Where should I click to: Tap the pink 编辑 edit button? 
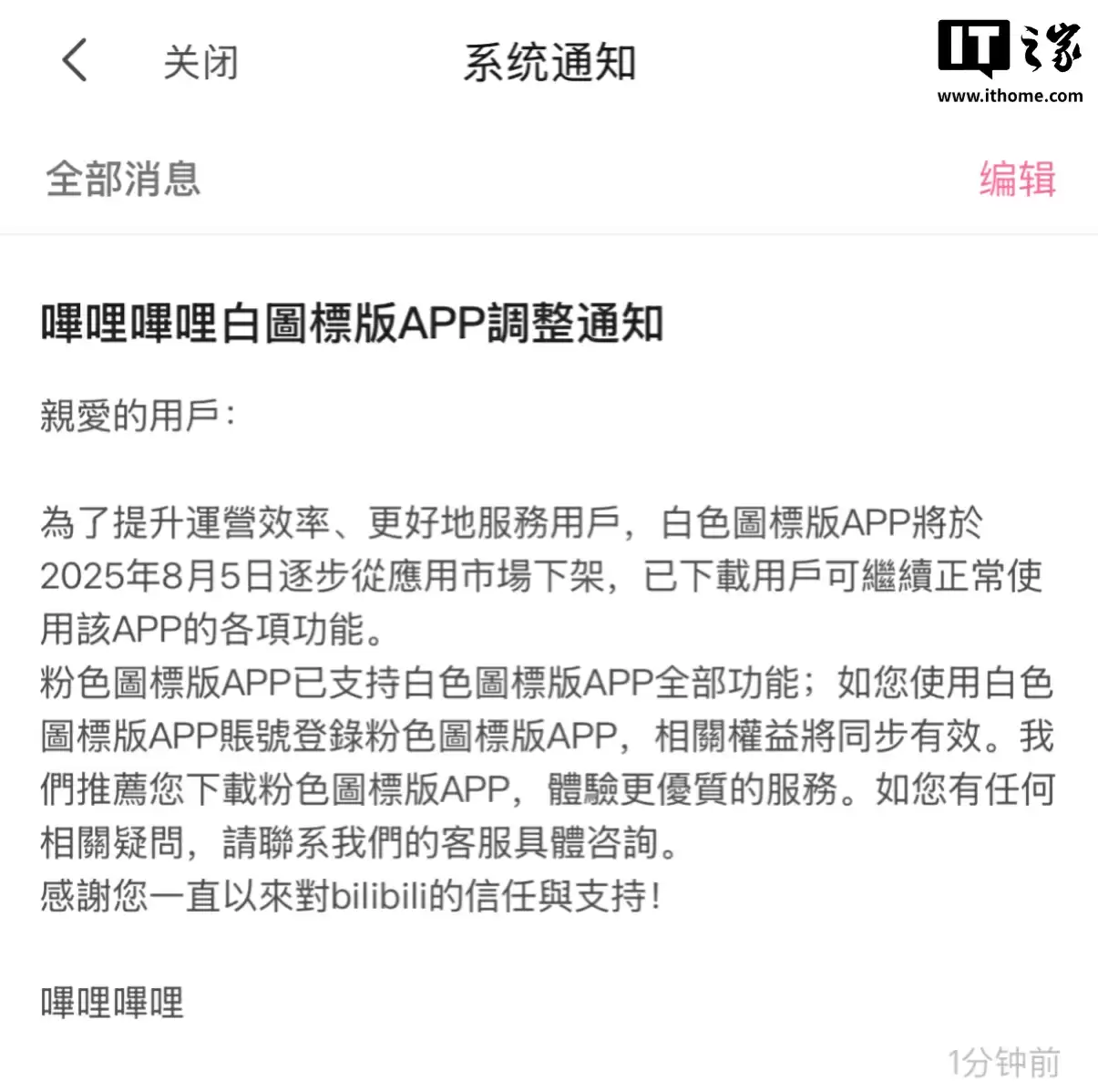click(x=1017, y=179)
